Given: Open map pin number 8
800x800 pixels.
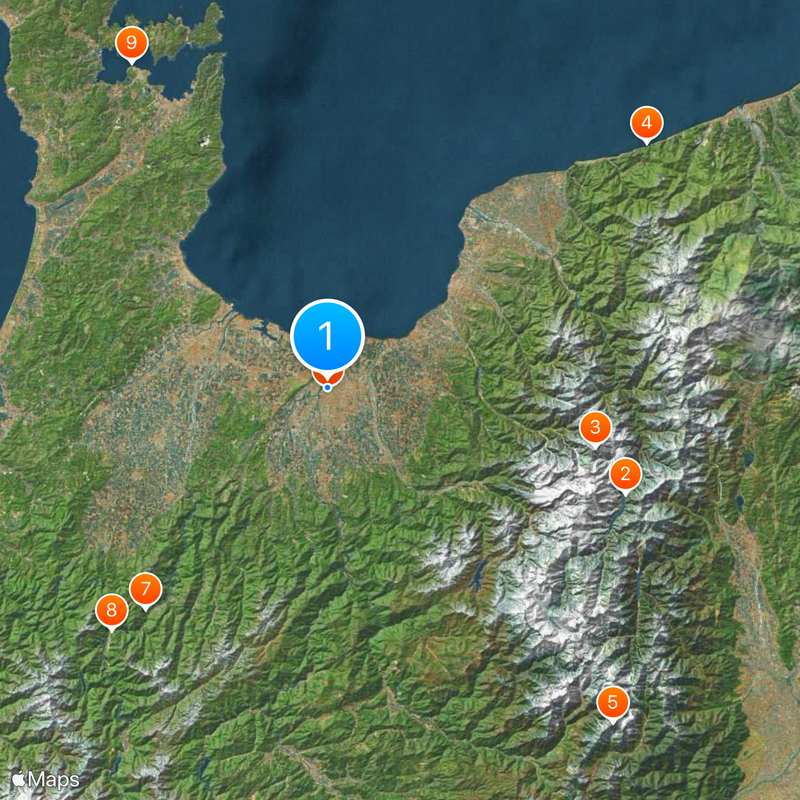Looking at the screenshot, I should click(x=111, y=609).
